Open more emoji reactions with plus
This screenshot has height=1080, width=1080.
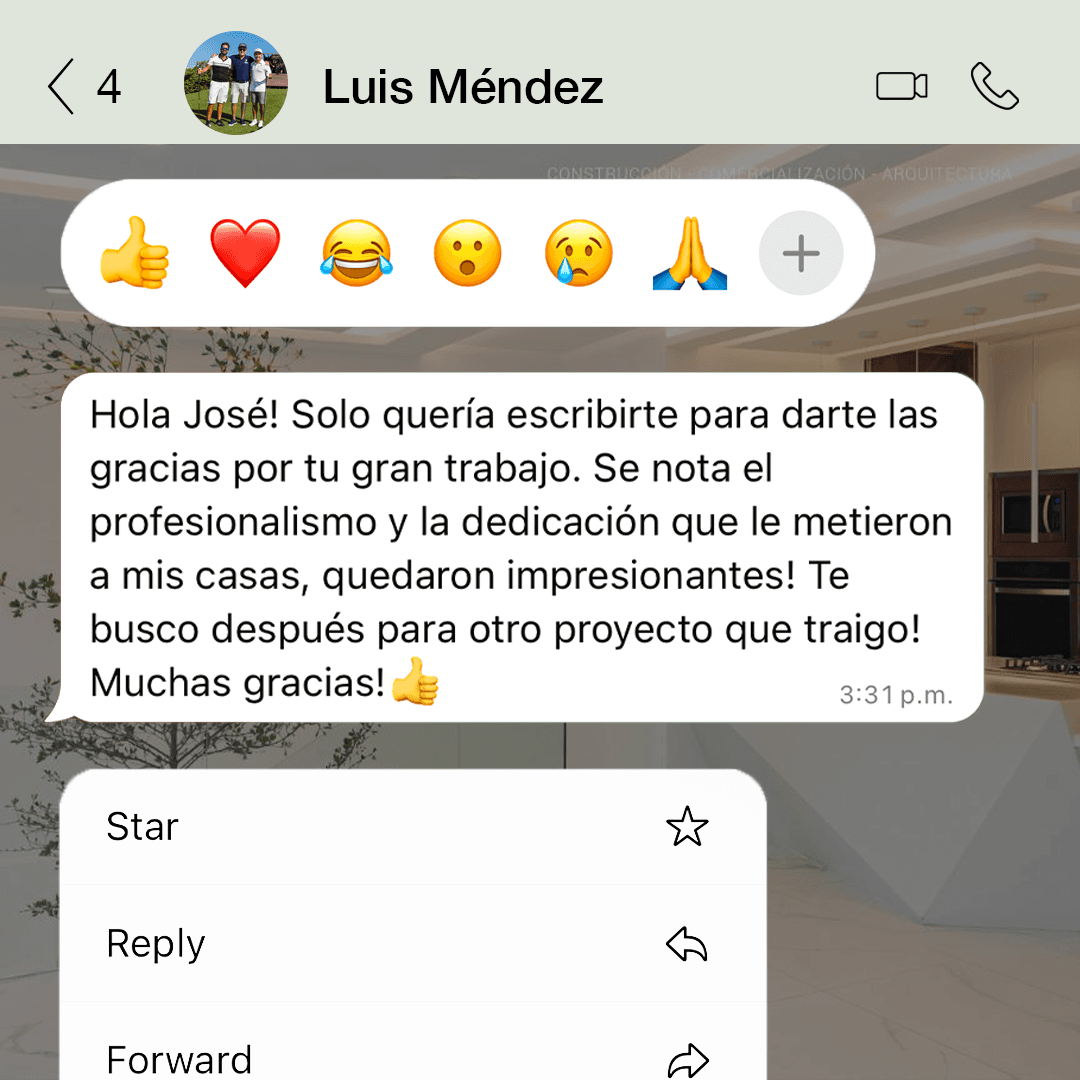coord(801,254)
